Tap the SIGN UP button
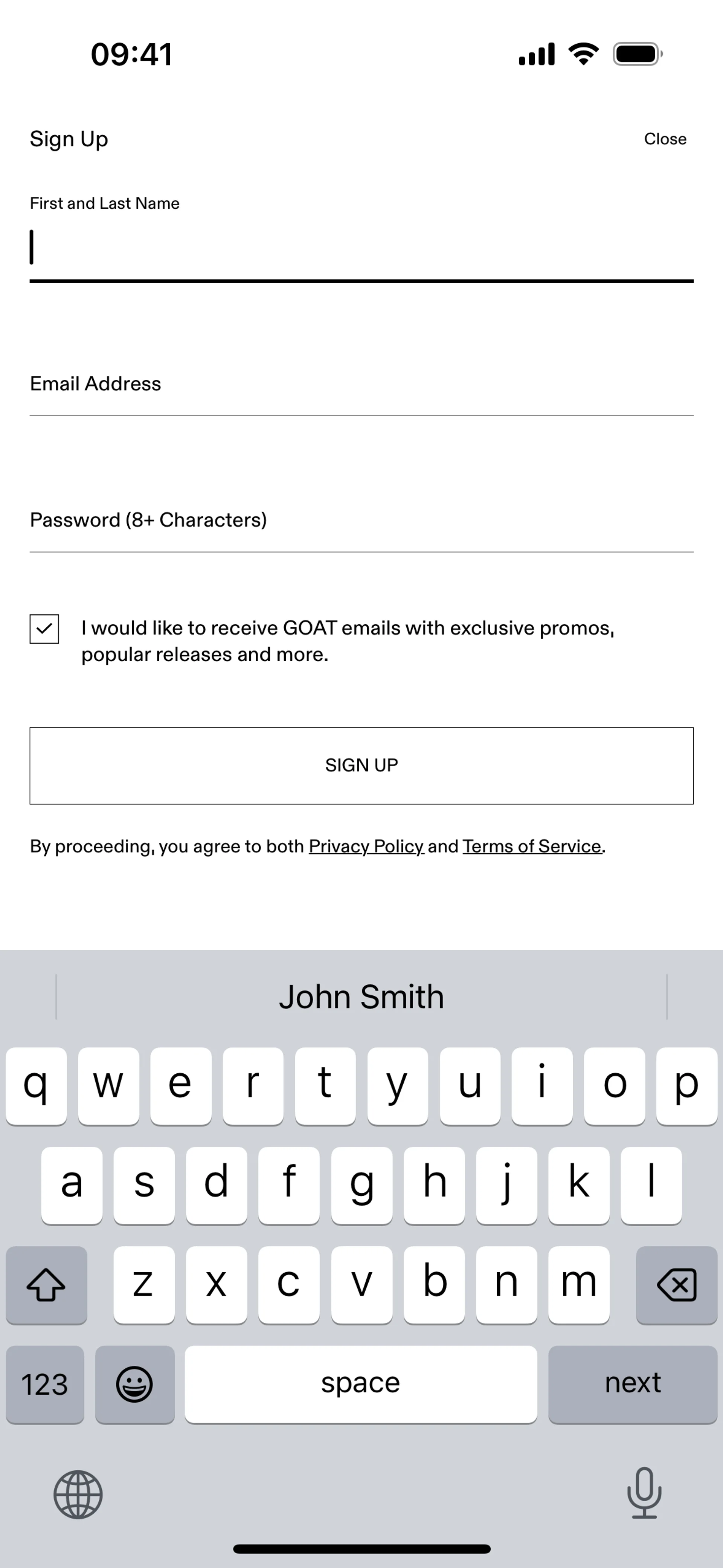 click(361, 765)
